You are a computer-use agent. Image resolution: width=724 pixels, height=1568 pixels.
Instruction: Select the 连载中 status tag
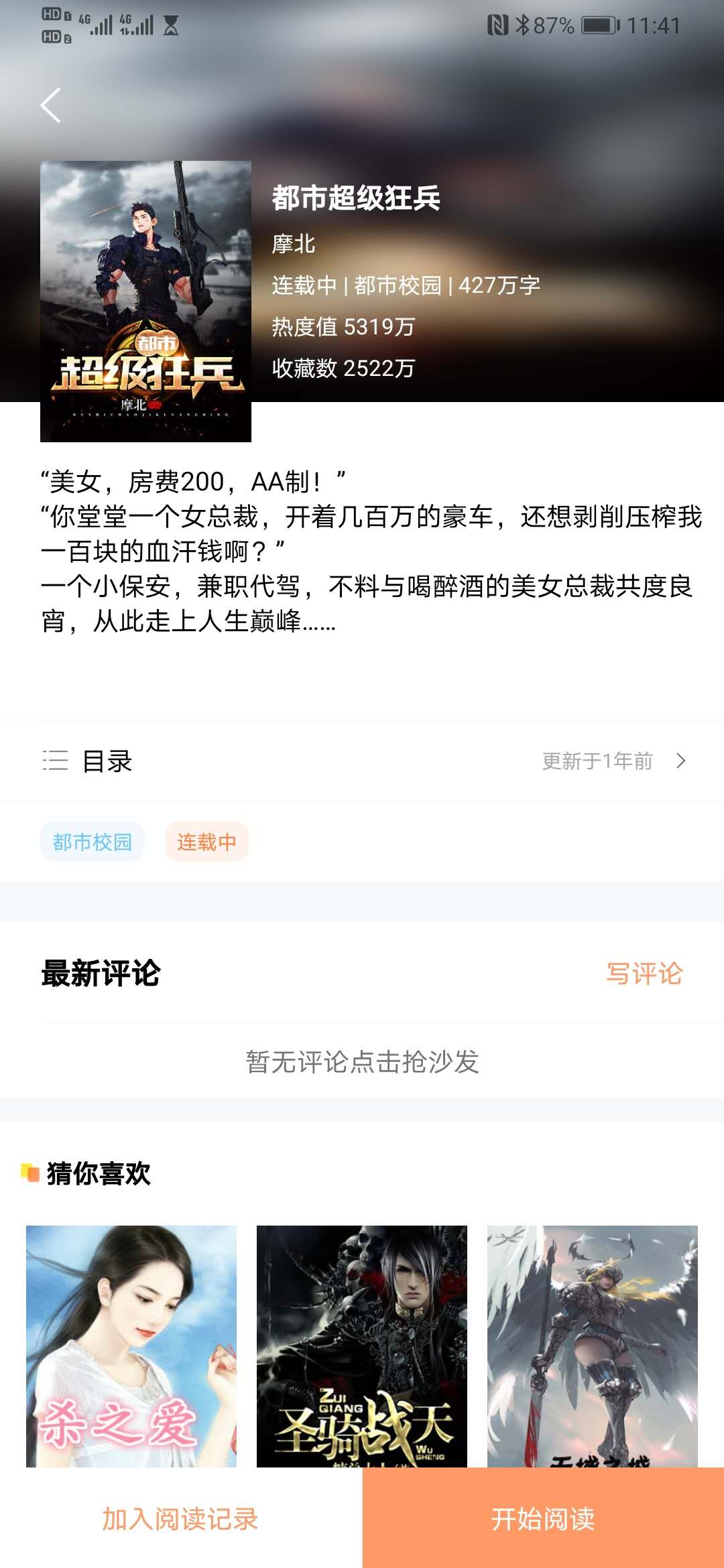click(206, 841)
